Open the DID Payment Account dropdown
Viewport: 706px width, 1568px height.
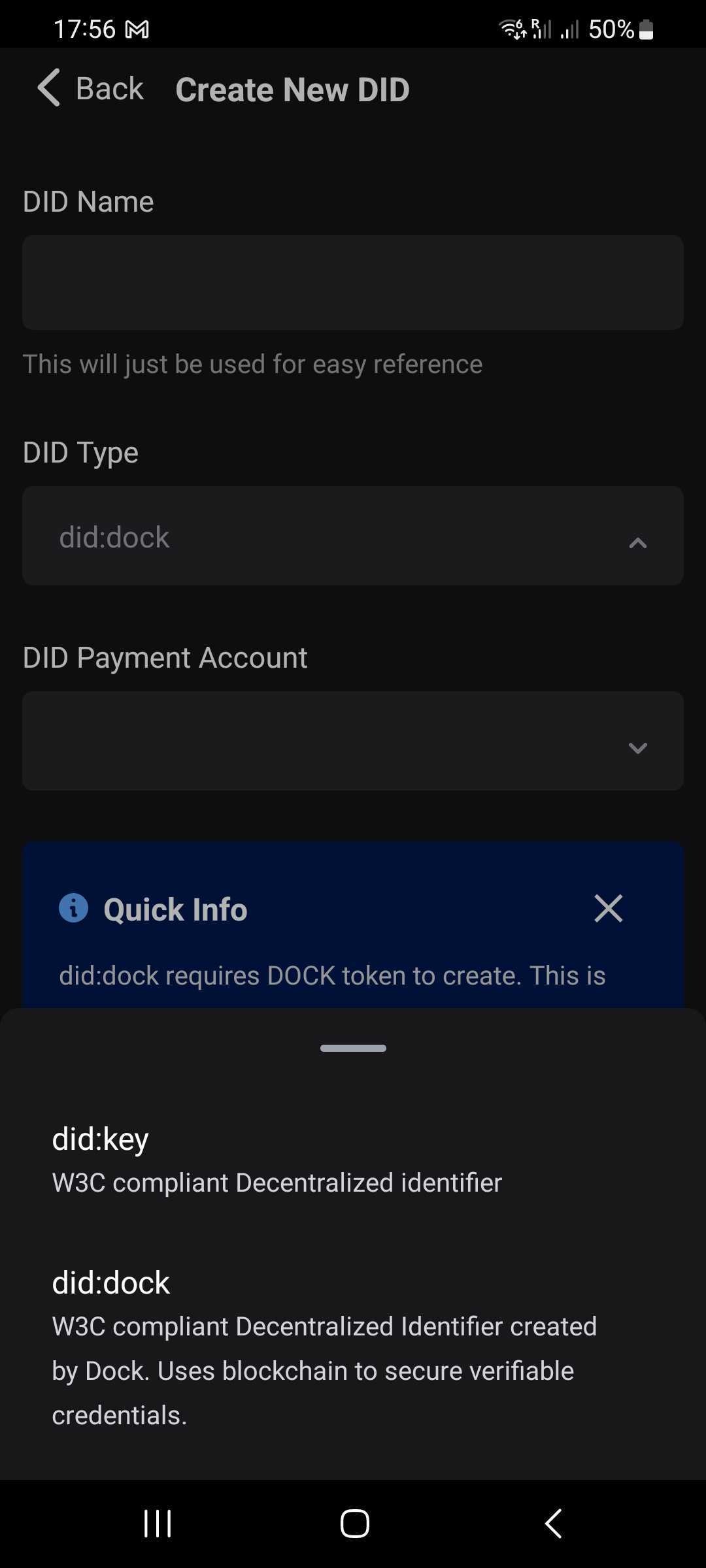point(353,741)
